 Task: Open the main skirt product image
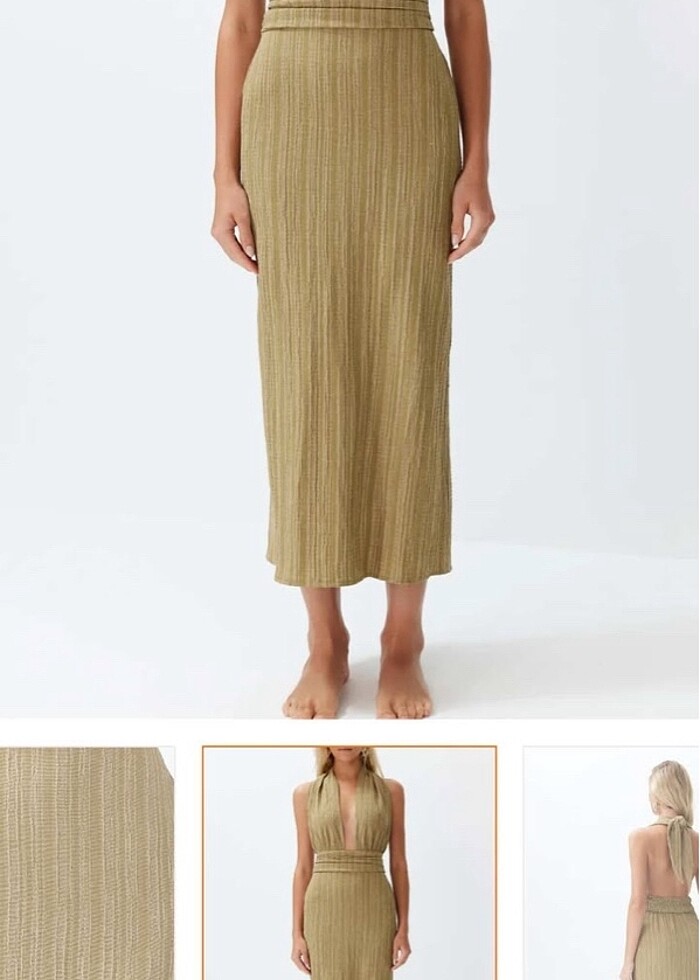click(x=350, y=358)
